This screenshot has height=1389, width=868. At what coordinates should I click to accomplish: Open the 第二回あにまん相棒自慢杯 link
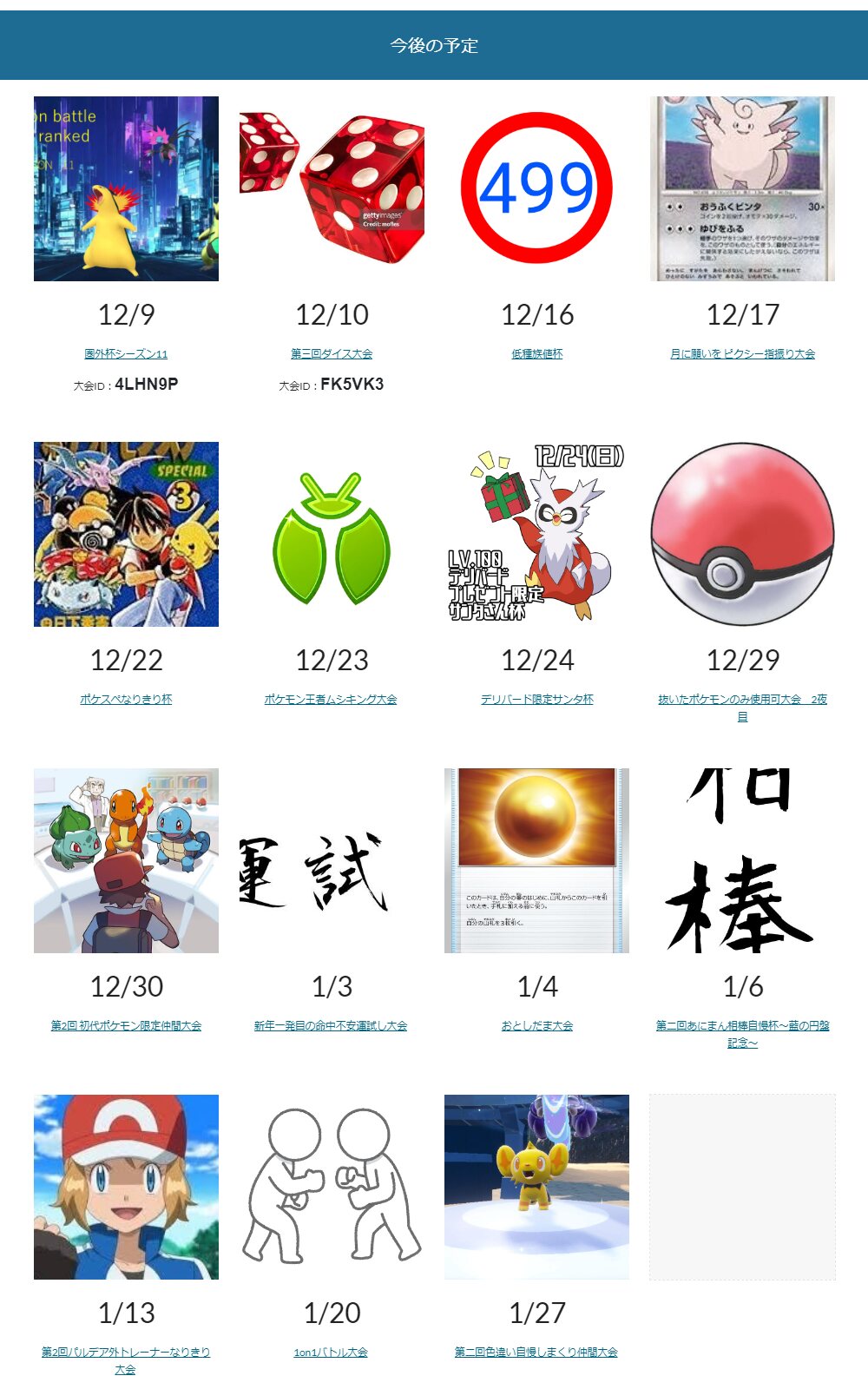tap(742, 1034)
